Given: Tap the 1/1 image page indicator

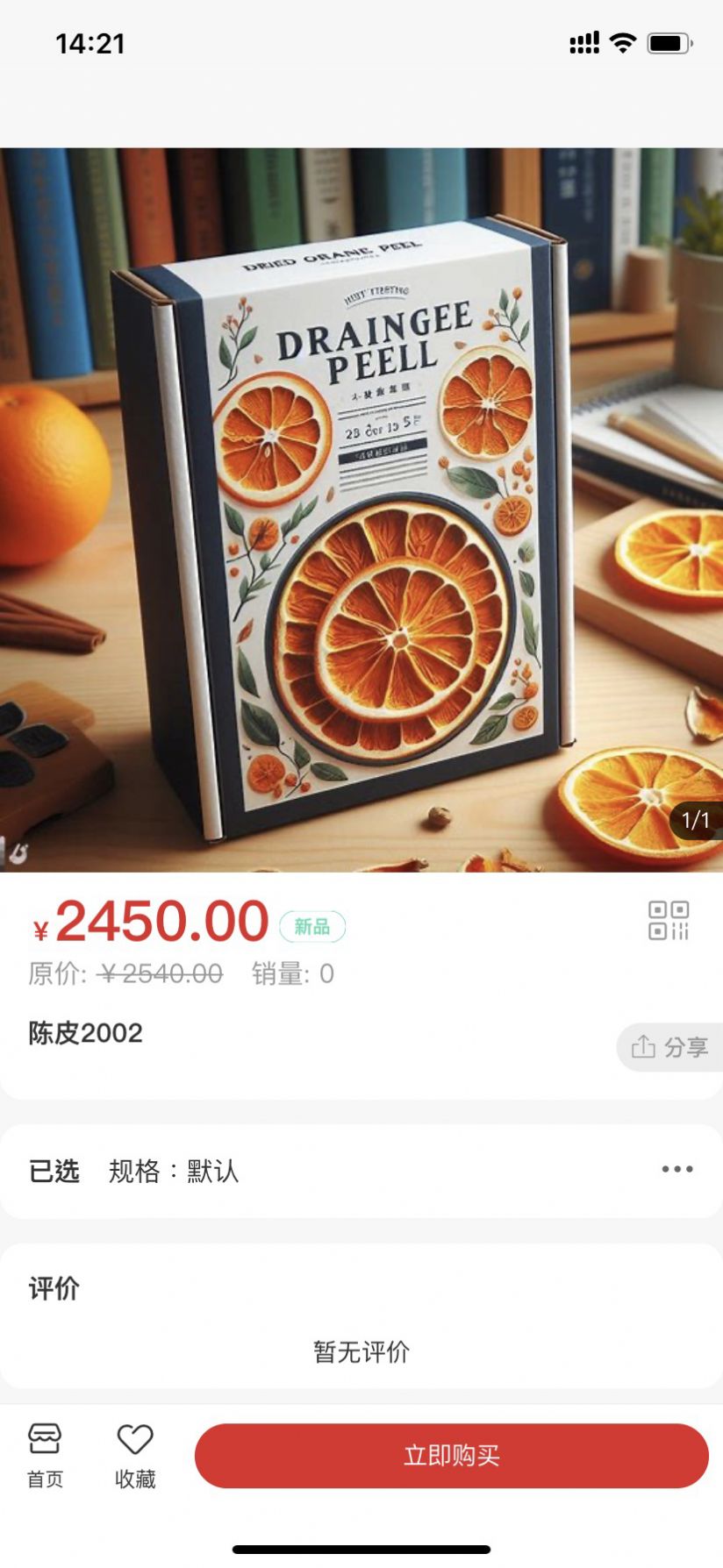Looking at the screenshot, I should (x=695, y=819).
